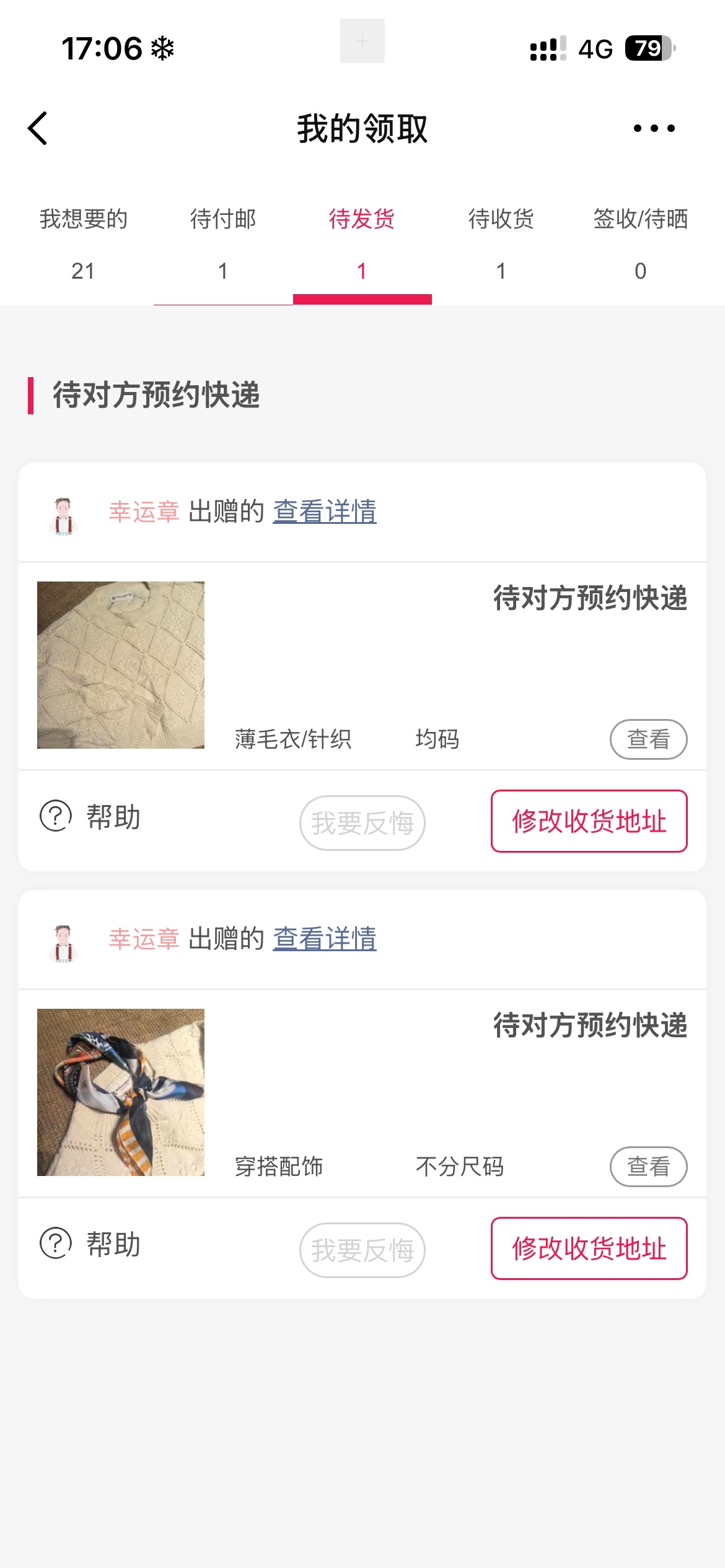Tap 我要反悔 on the 薄毛衣/针织 card

[x=362, y=823]
